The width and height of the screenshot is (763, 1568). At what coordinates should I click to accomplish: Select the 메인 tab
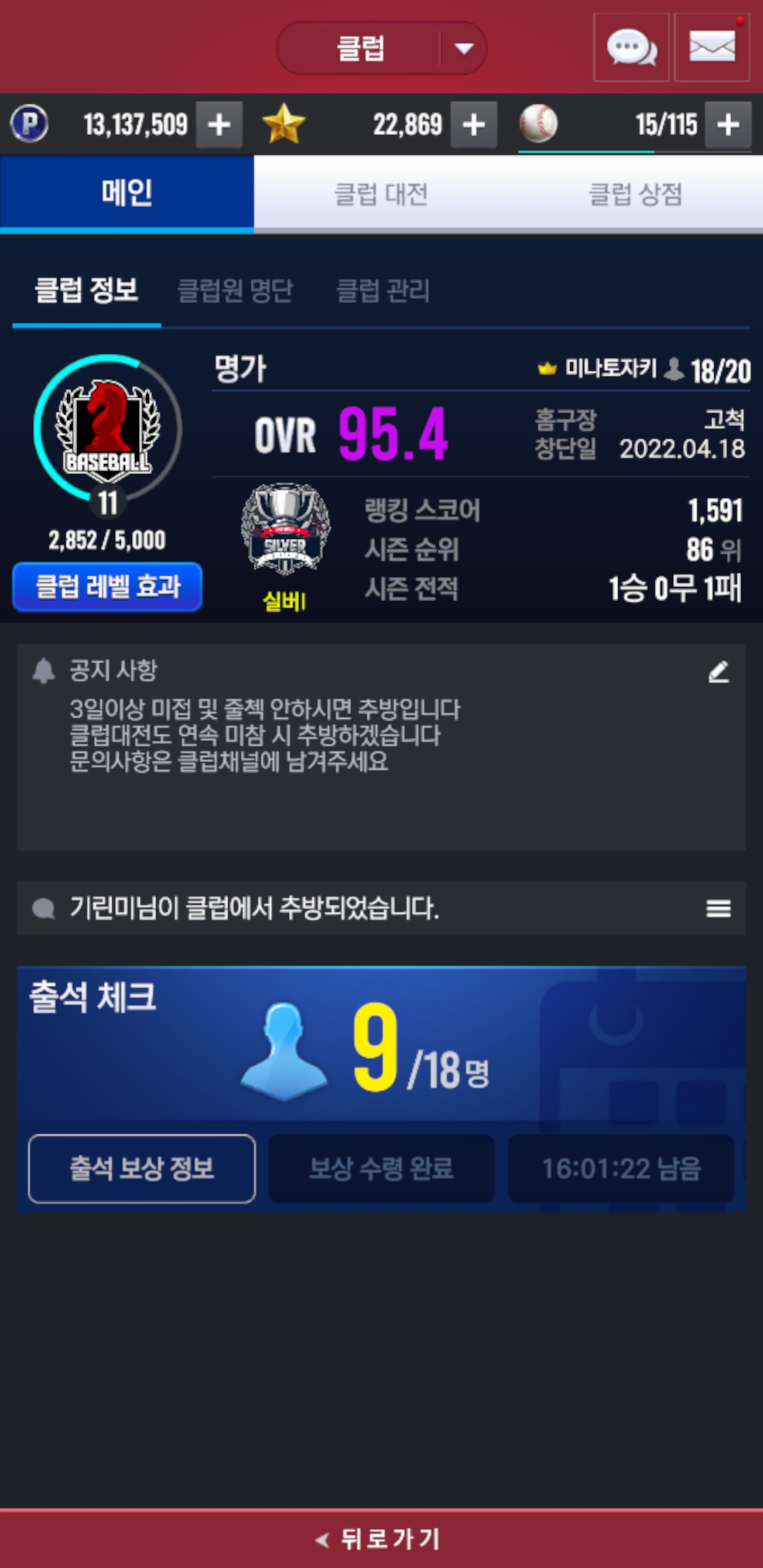coord(127,193)
